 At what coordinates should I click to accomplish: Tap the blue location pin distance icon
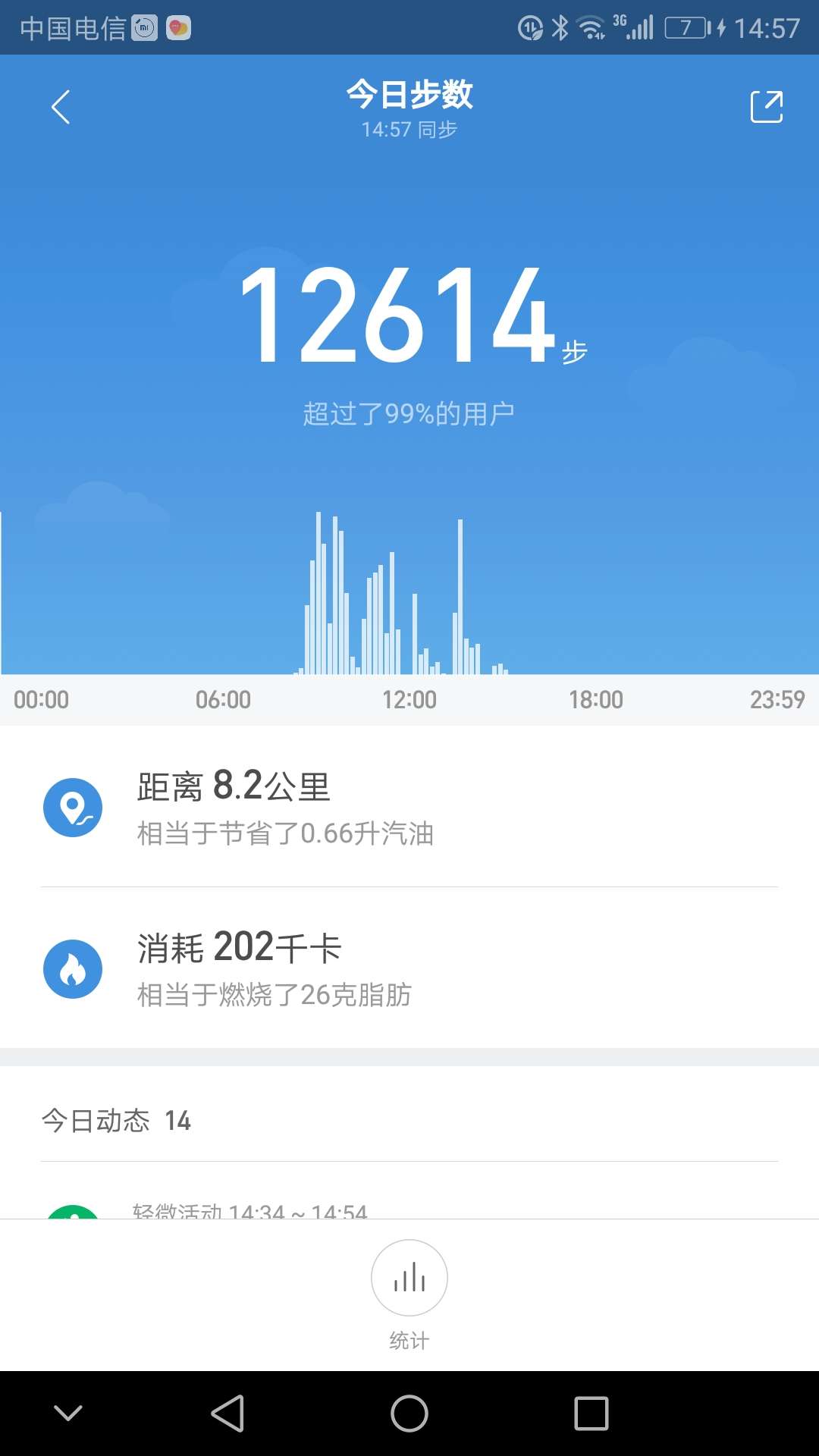(x=73, y=807)
